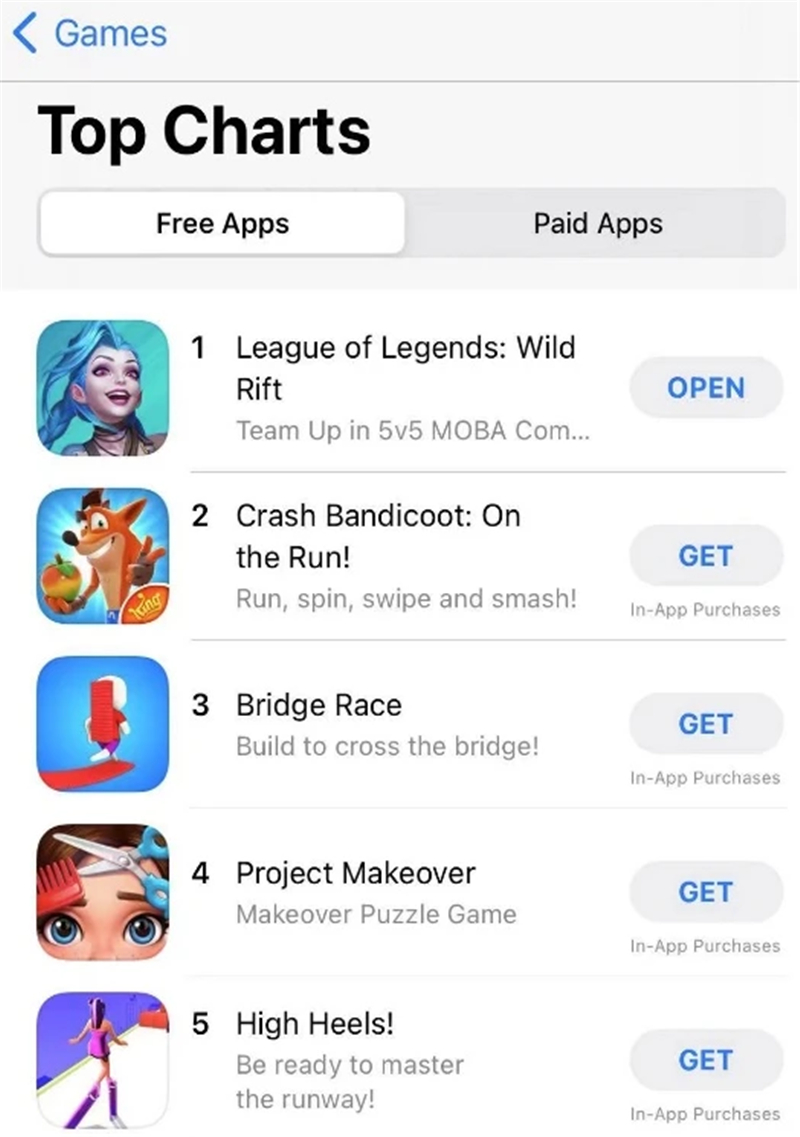Go back to Games

click(90, 34)
